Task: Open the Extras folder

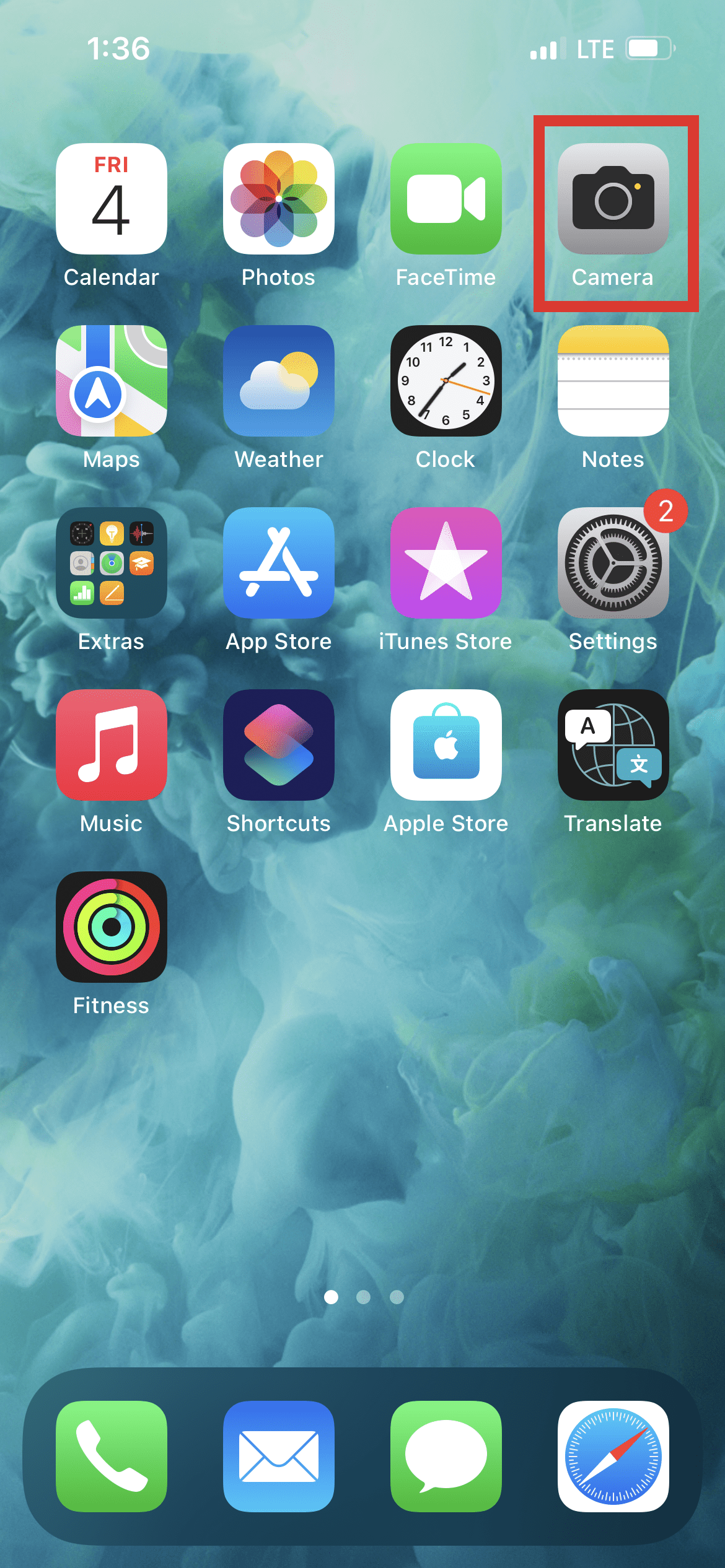Action: (x=112, y=563)
